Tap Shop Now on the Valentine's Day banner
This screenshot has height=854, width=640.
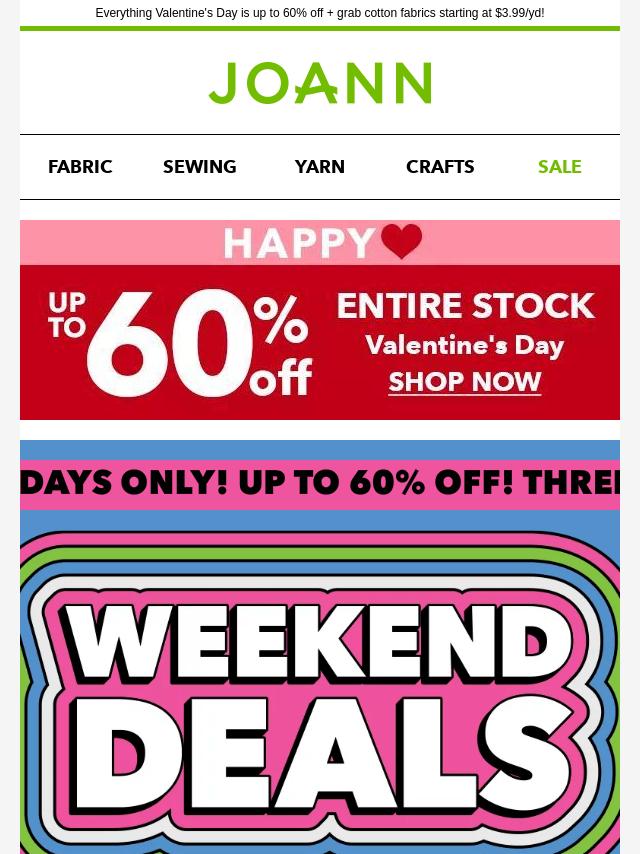465,382
